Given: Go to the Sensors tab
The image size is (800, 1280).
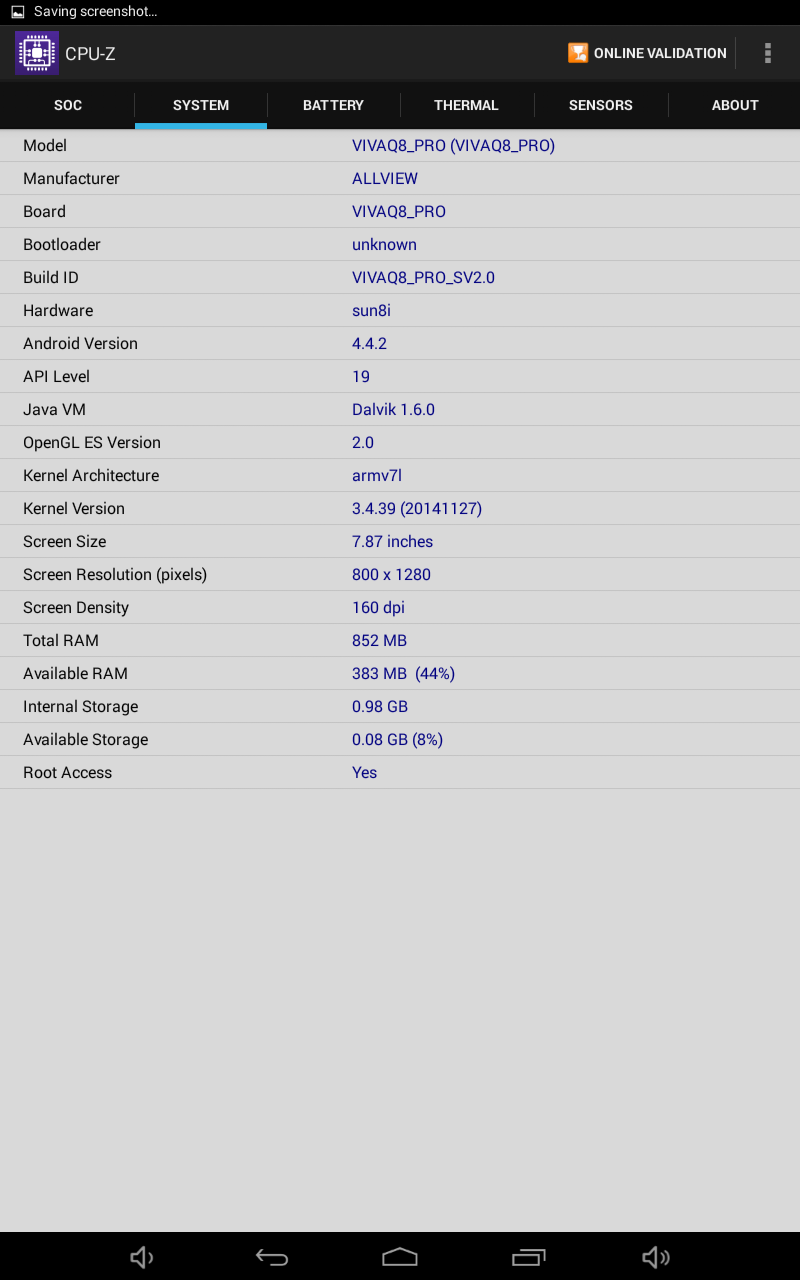Looking at the screenshot, I should click(x=600, y=105).
